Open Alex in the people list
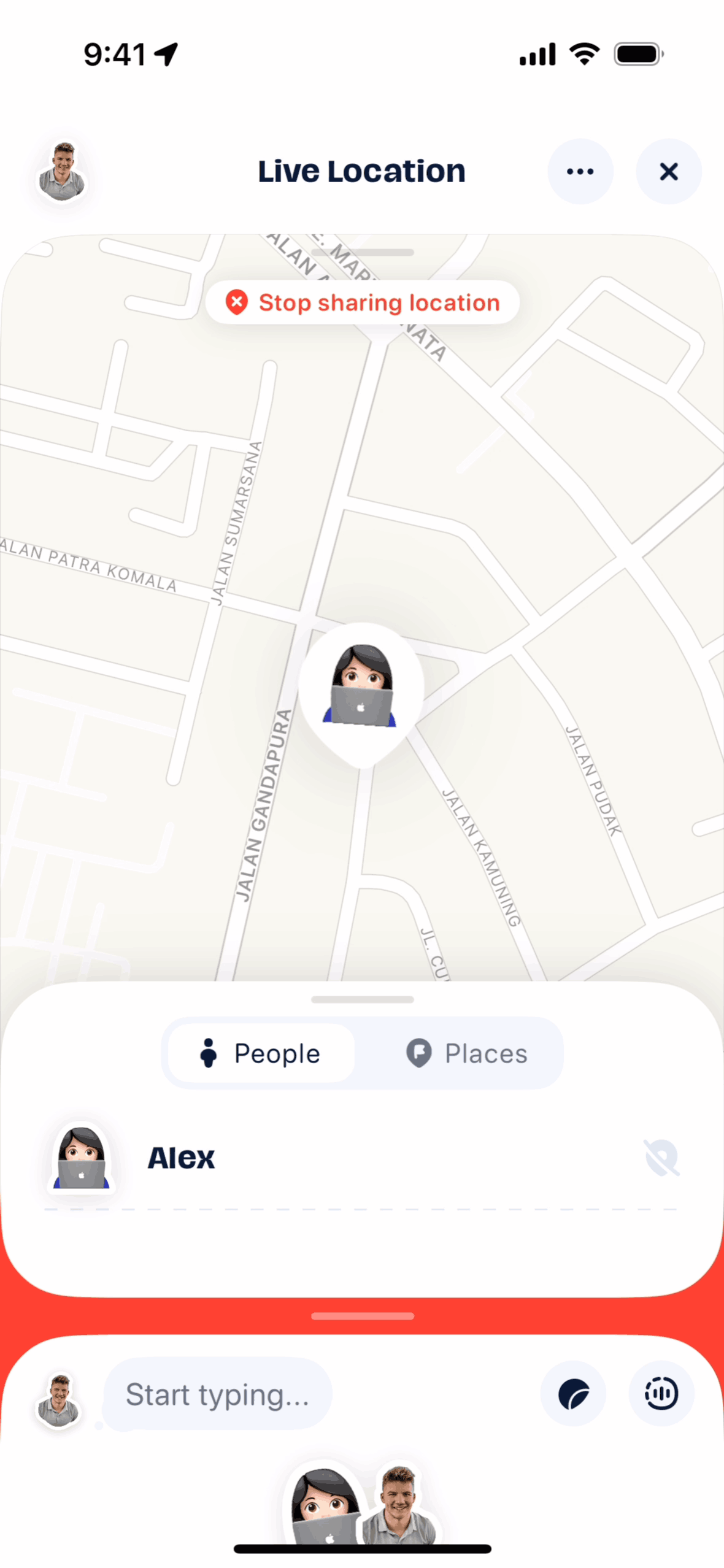The height and width of the screenshot is (1568, 724). click(x=182, y=1158)
